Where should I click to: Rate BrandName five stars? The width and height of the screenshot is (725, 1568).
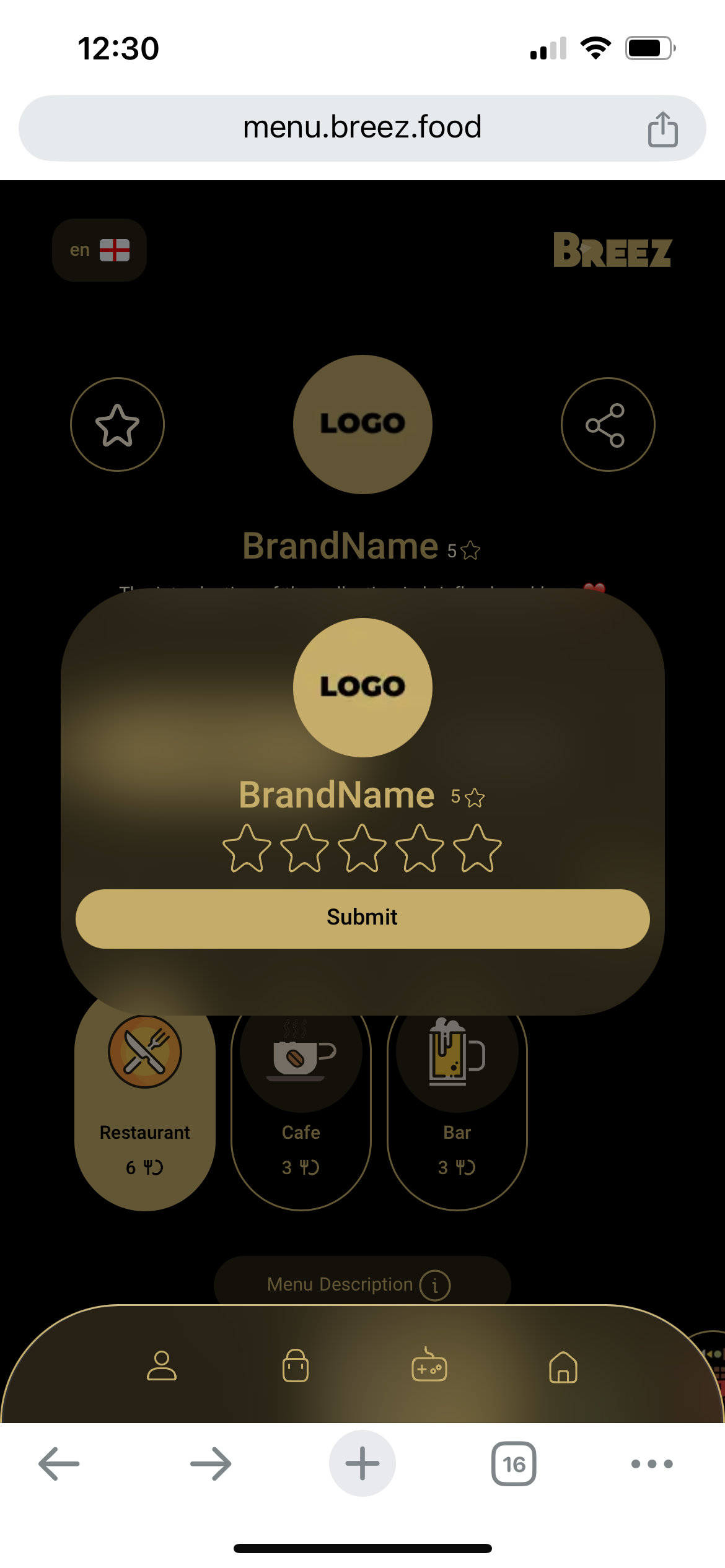tap(477, 848)
